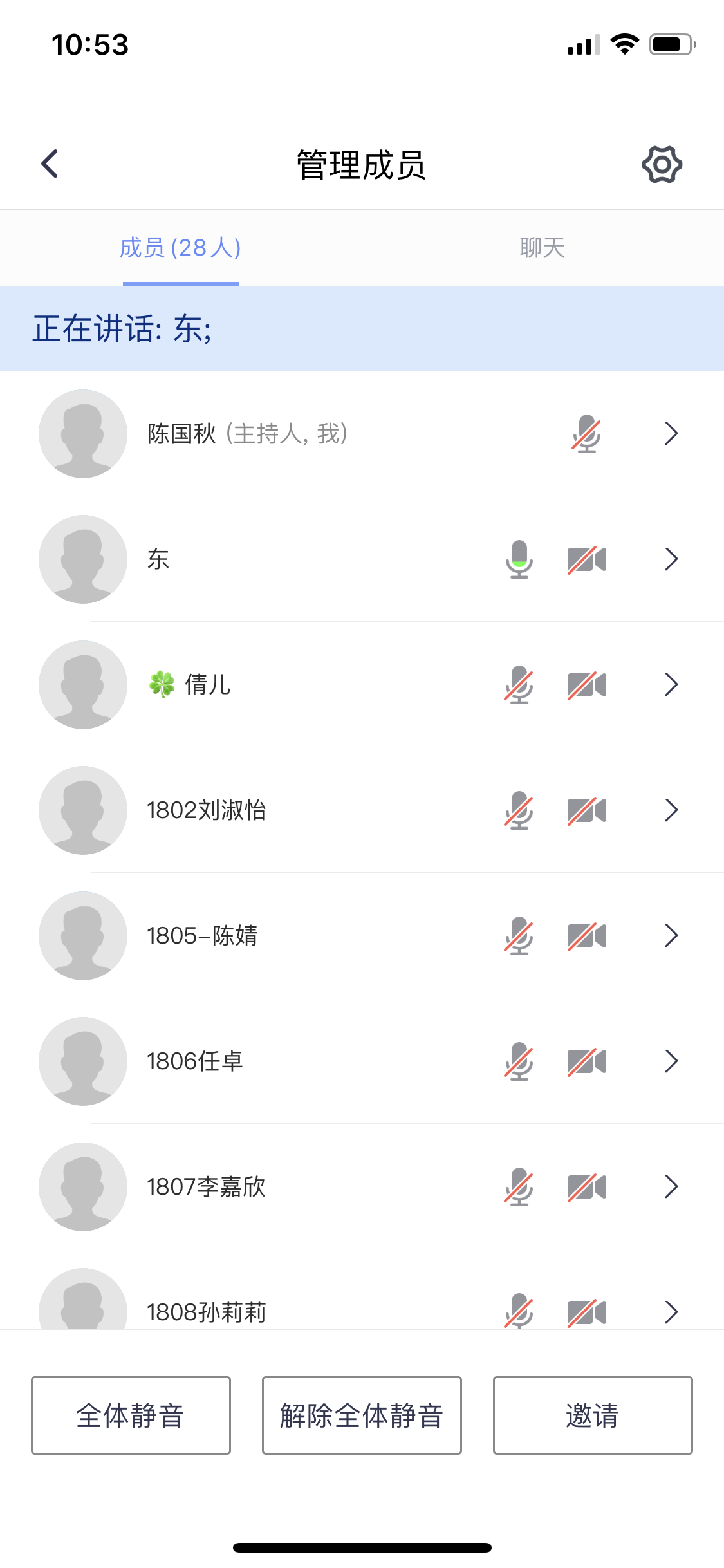Select the 成员 (28人) tab

[x=181, y=248]
